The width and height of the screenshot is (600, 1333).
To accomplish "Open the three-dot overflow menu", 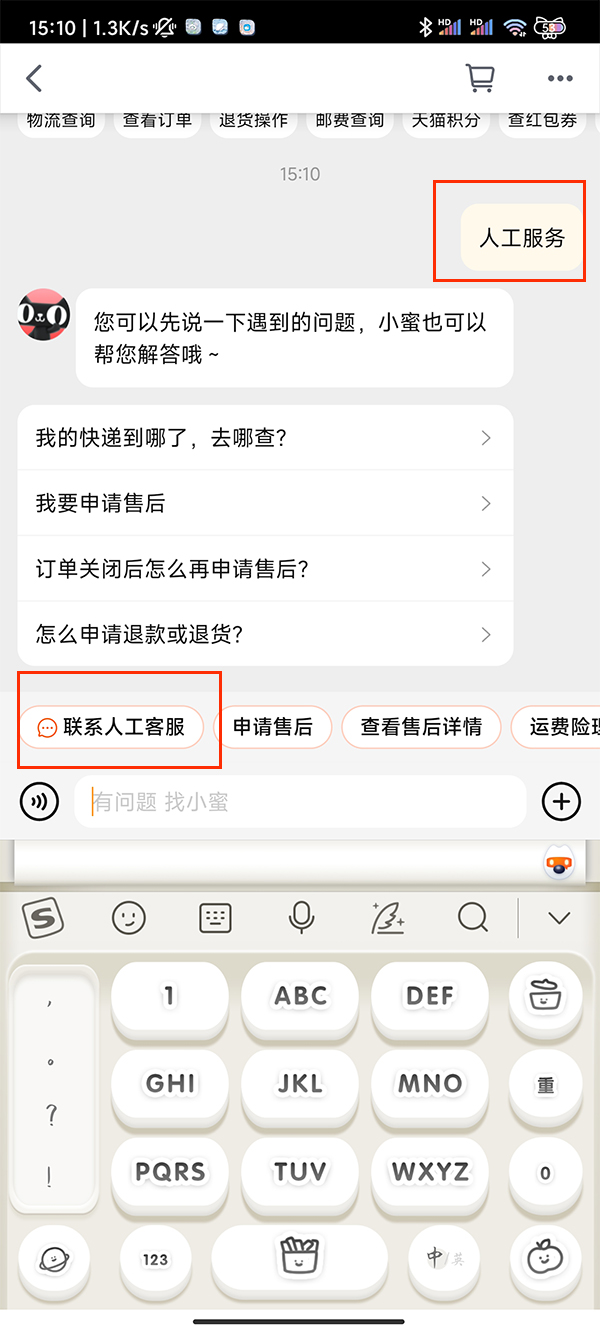I will click(x=560, y=78).
